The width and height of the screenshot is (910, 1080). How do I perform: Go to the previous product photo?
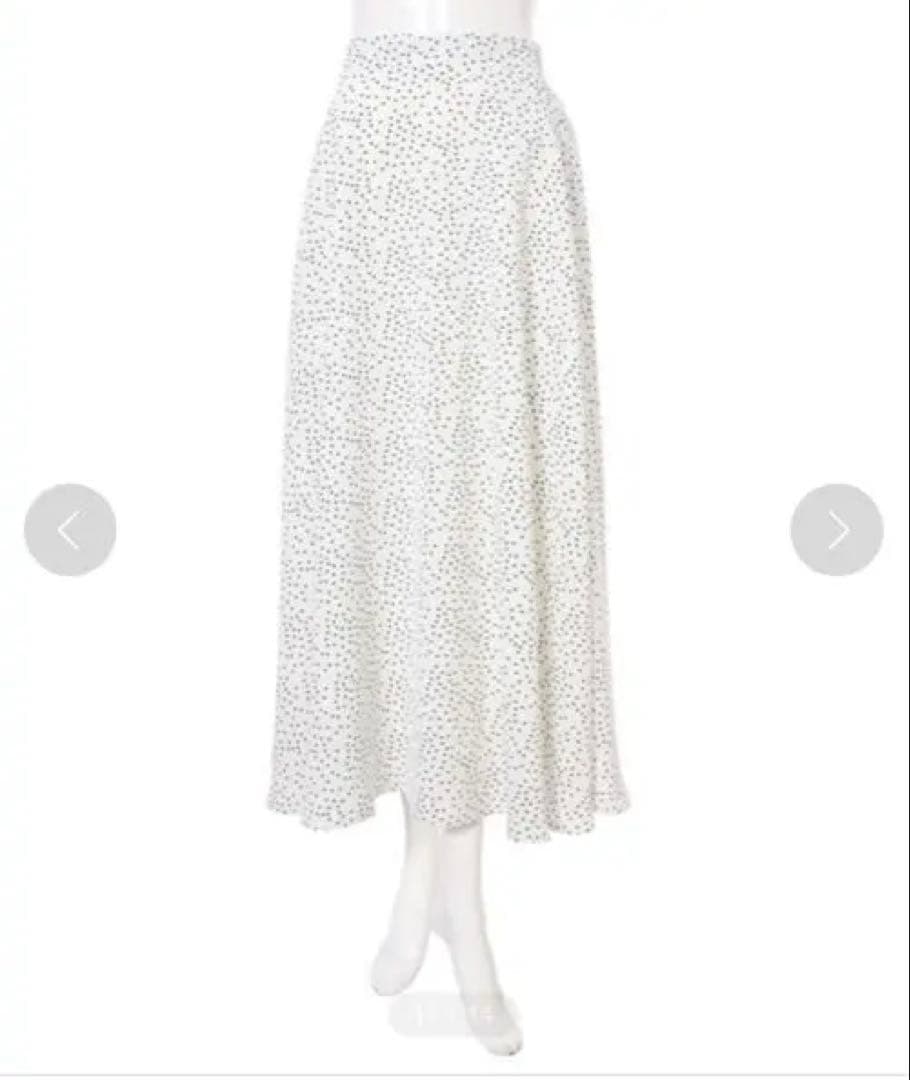pyautogui.click(x=70, y=530)
